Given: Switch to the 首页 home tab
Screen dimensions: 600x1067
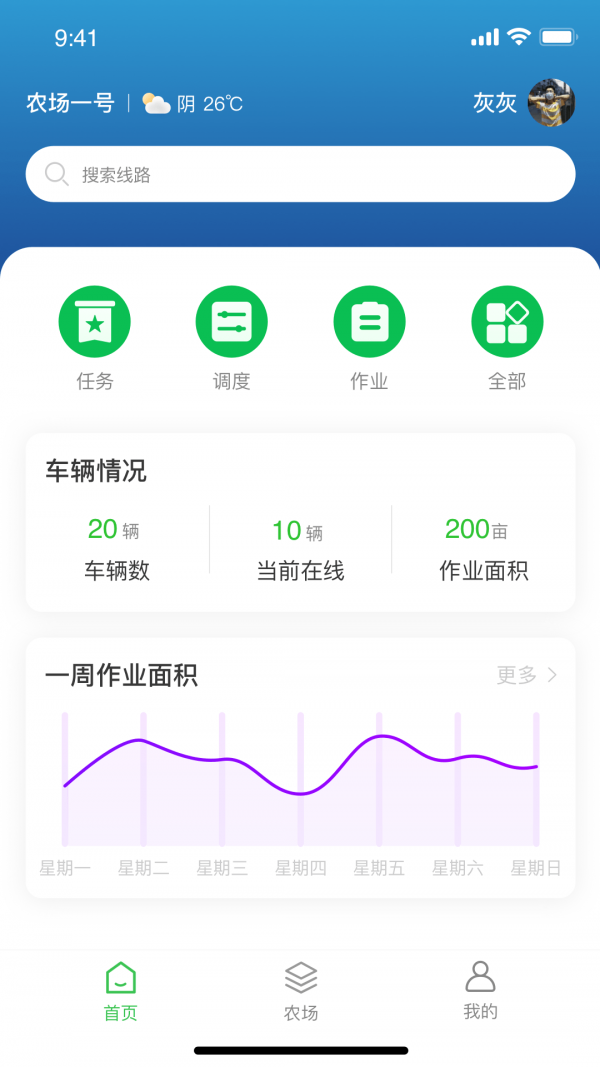Looking at the screenshot, I should 120,991.
